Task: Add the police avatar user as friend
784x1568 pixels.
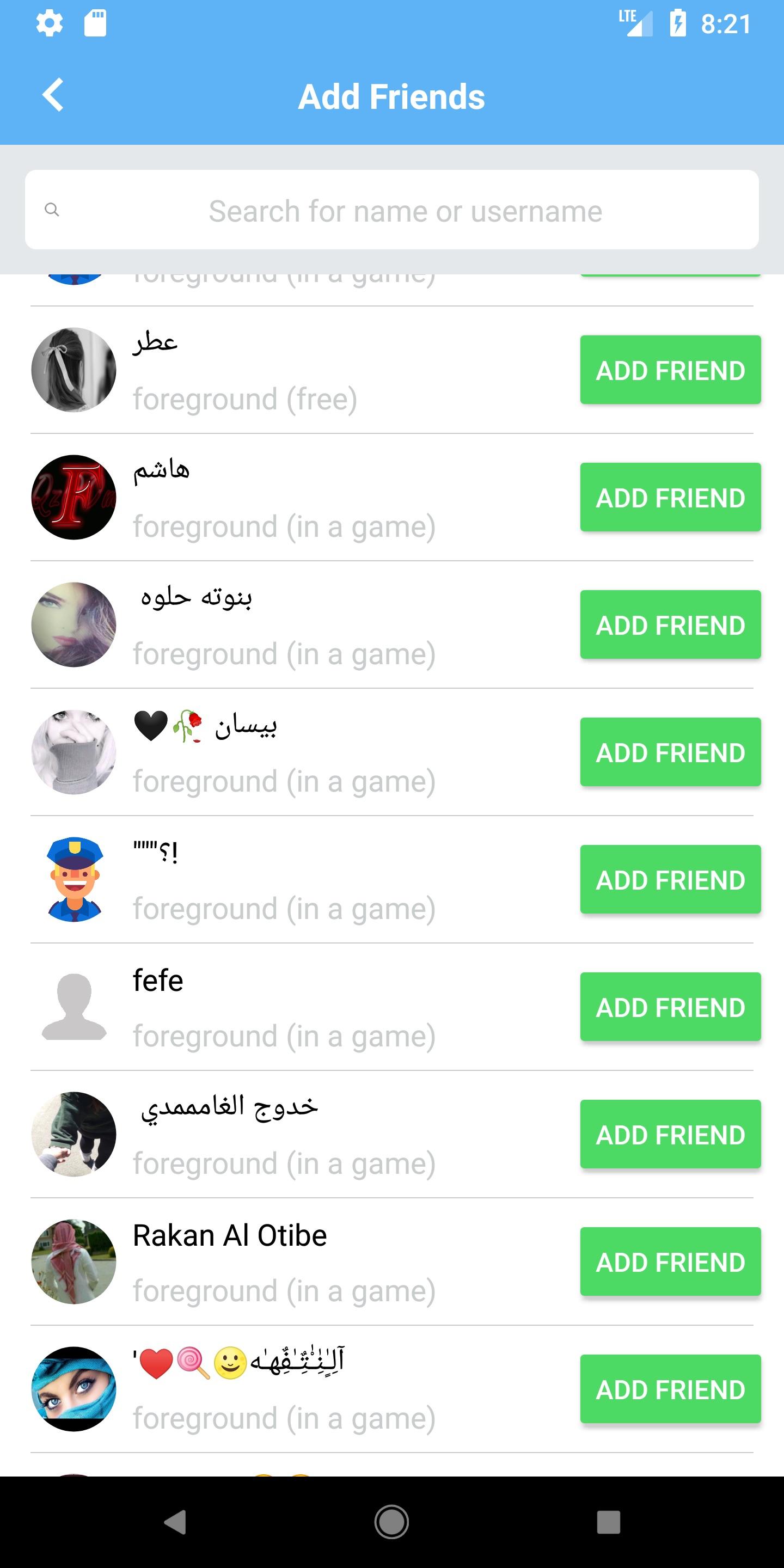Action: click(670, 880)
